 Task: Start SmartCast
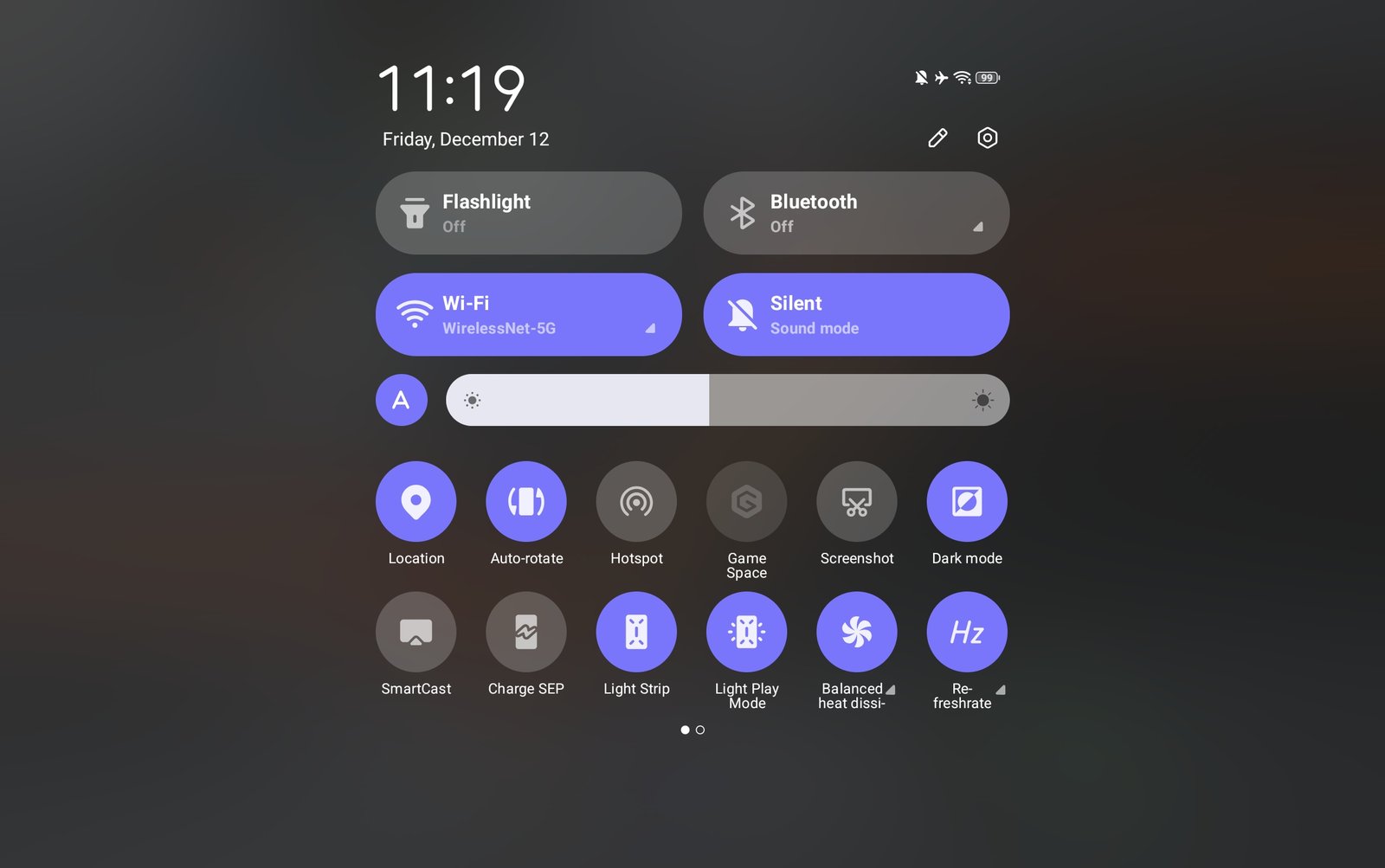click(x=415, y=632)
